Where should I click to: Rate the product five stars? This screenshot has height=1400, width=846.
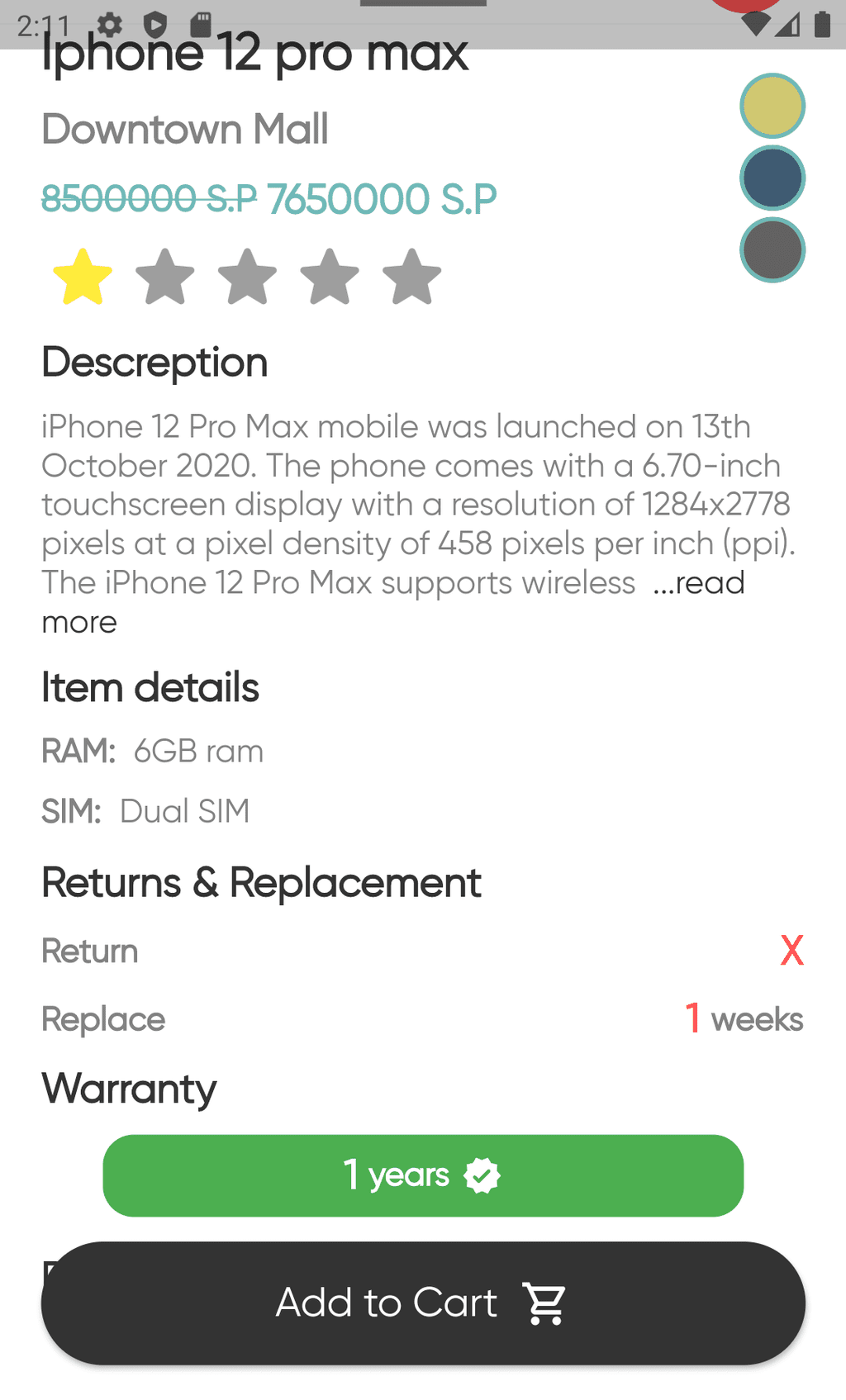click(x=412, y=277)
